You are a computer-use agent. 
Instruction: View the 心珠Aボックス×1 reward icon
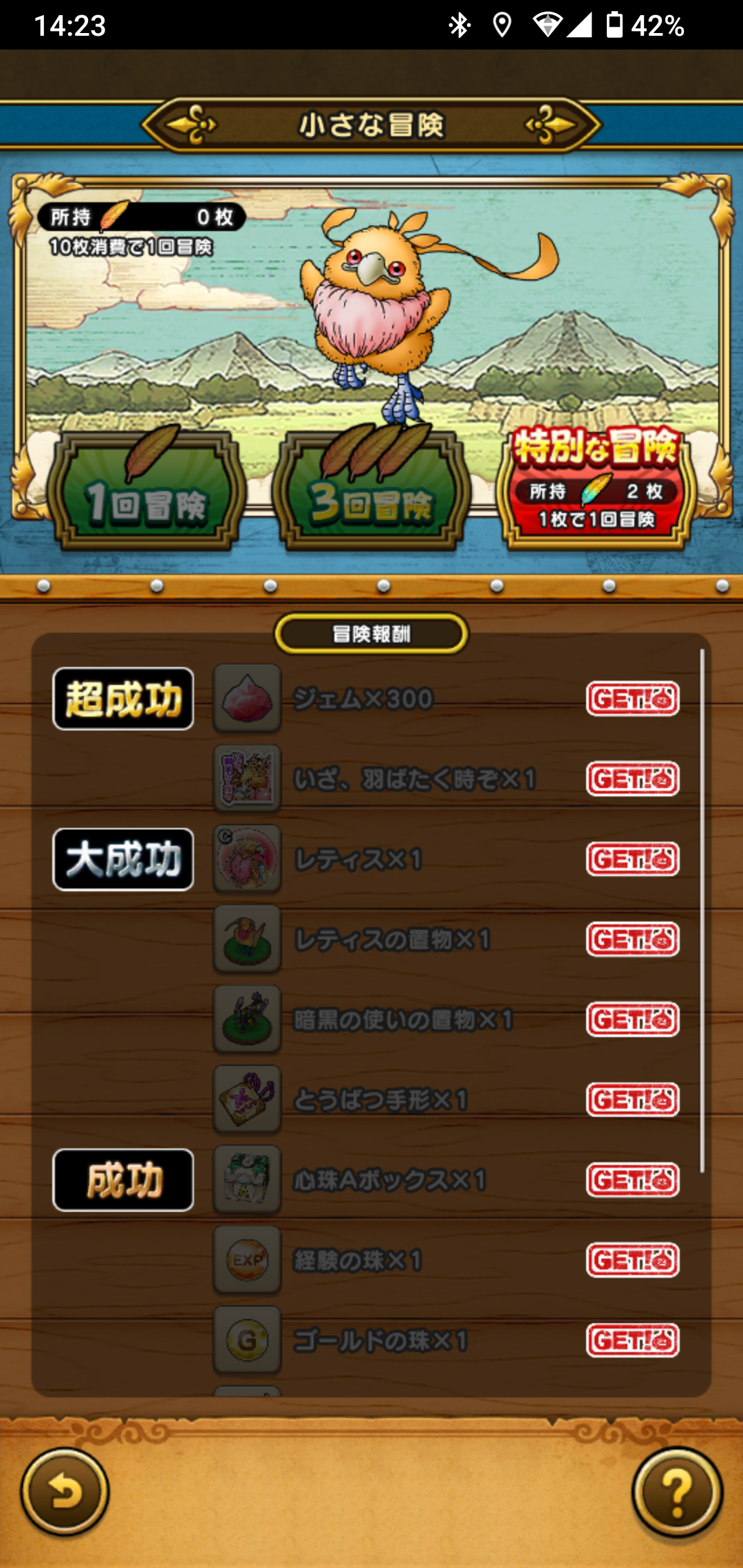247,1179
